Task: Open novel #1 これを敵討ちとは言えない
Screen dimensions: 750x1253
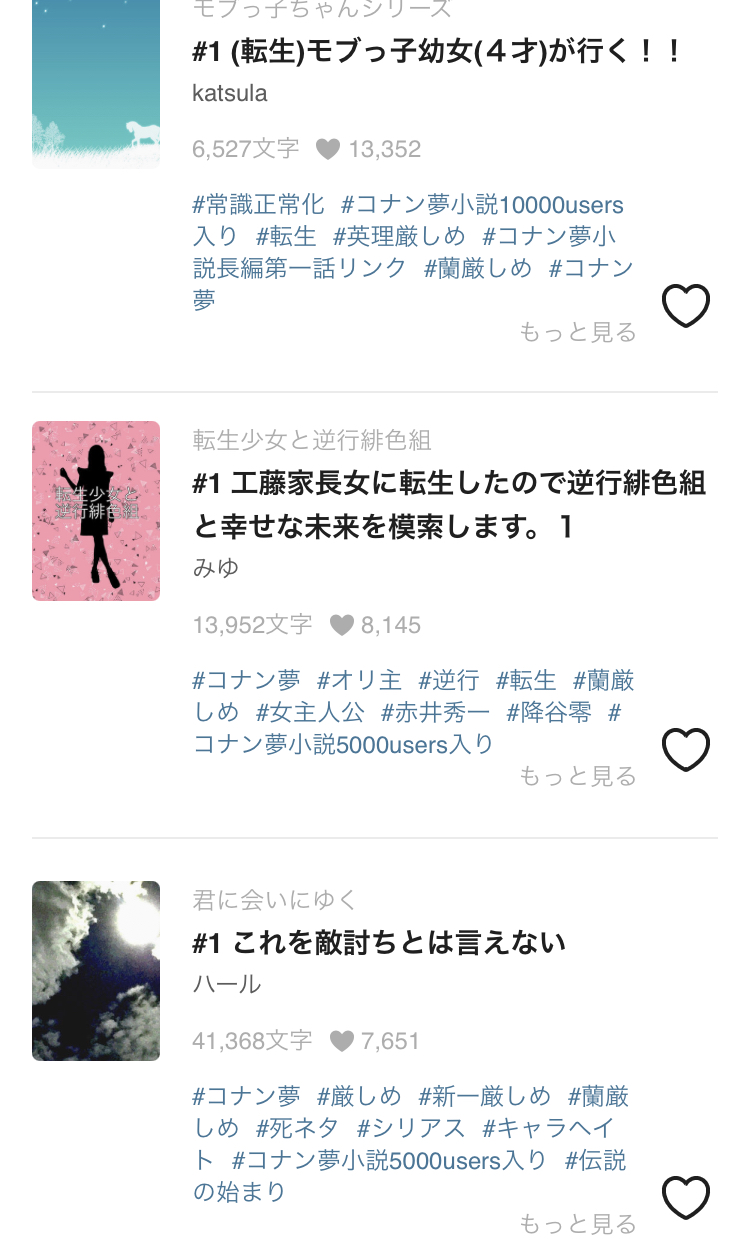Action: point(379,942)
